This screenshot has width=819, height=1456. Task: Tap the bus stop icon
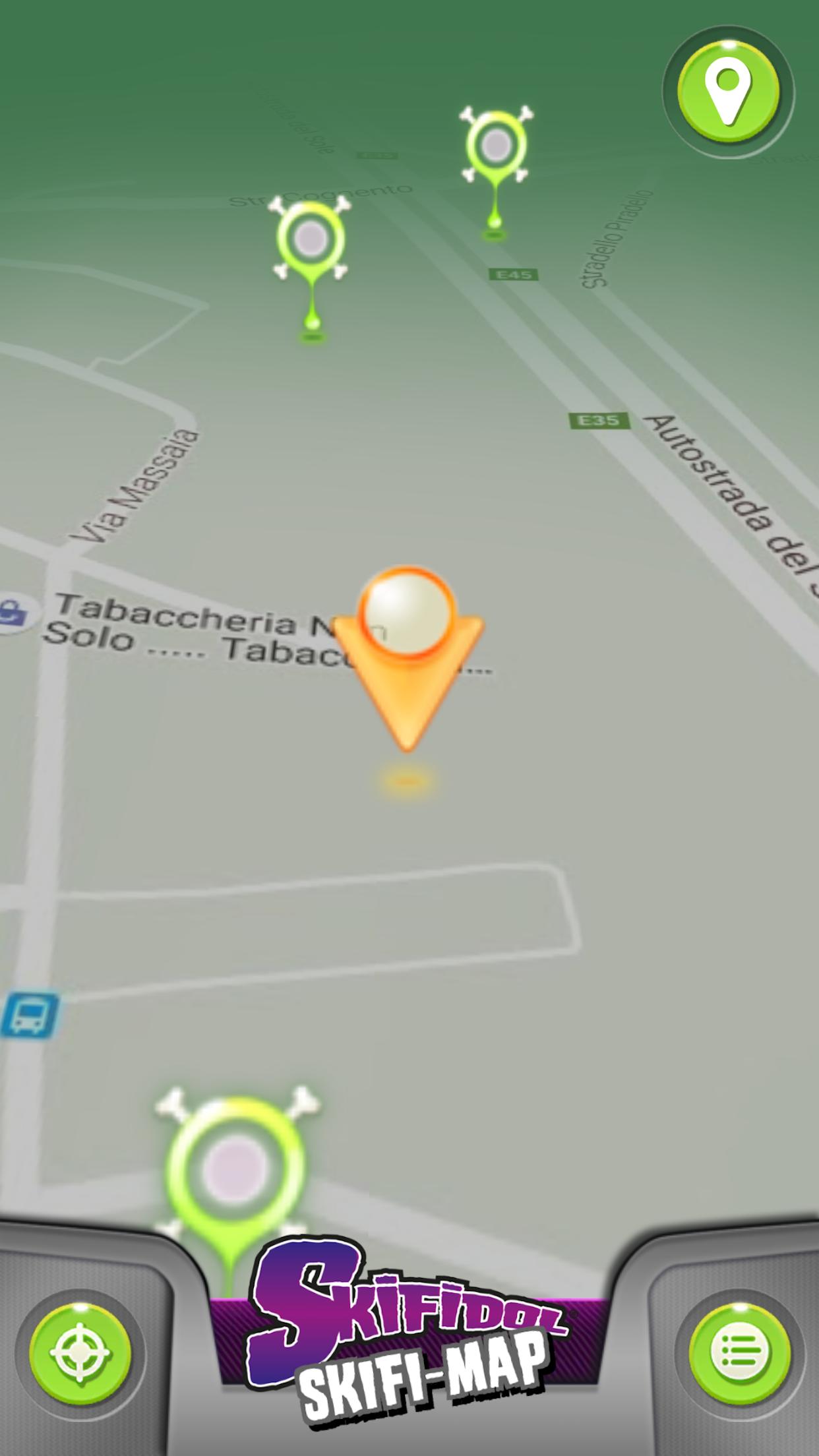point(29,1015)
